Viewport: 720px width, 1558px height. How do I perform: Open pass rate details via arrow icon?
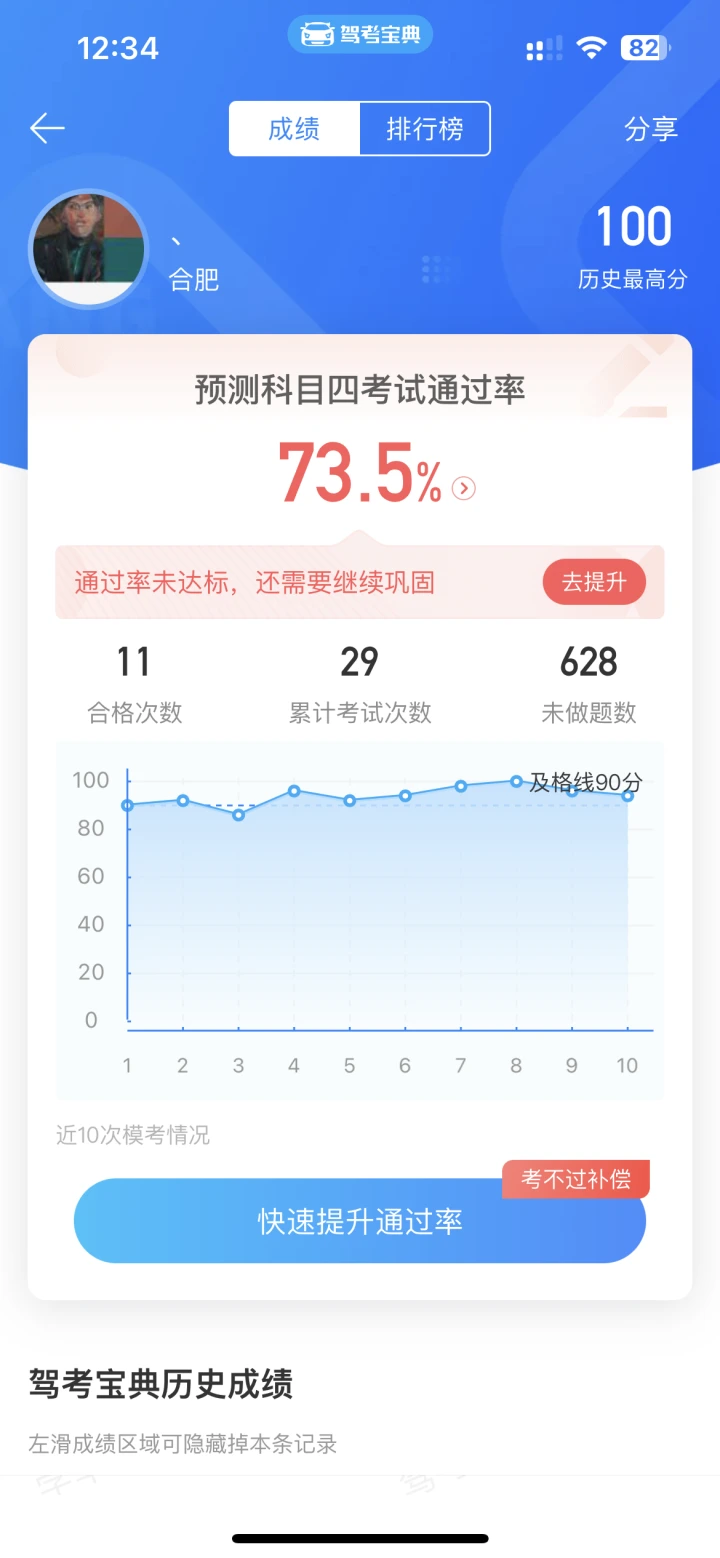coord(463,488)
